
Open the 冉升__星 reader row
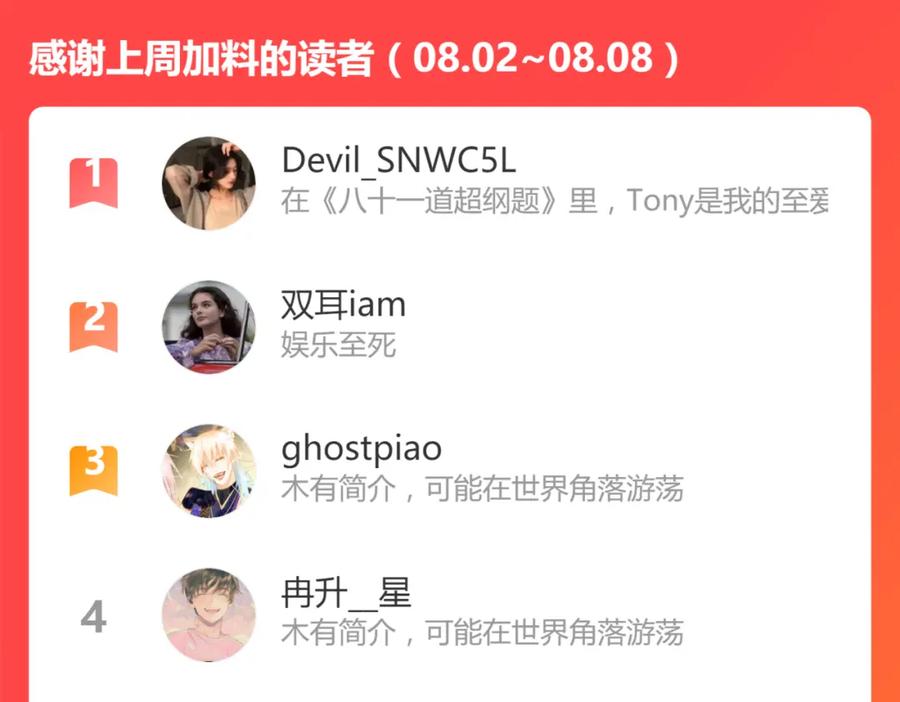[449, 615]
